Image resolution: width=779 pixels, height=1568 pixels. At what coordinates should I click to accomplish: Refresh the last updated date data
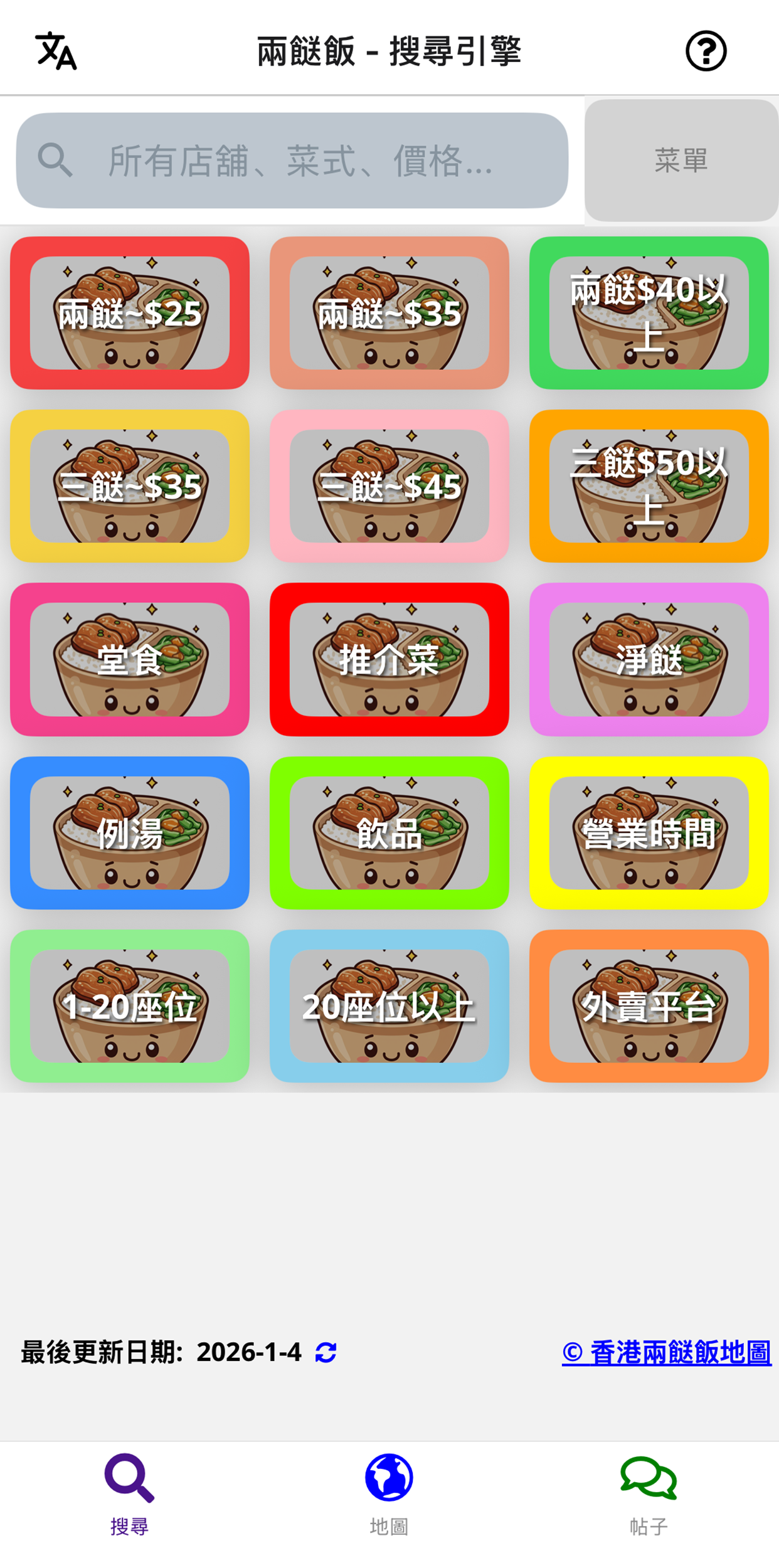pos(326,1352)
